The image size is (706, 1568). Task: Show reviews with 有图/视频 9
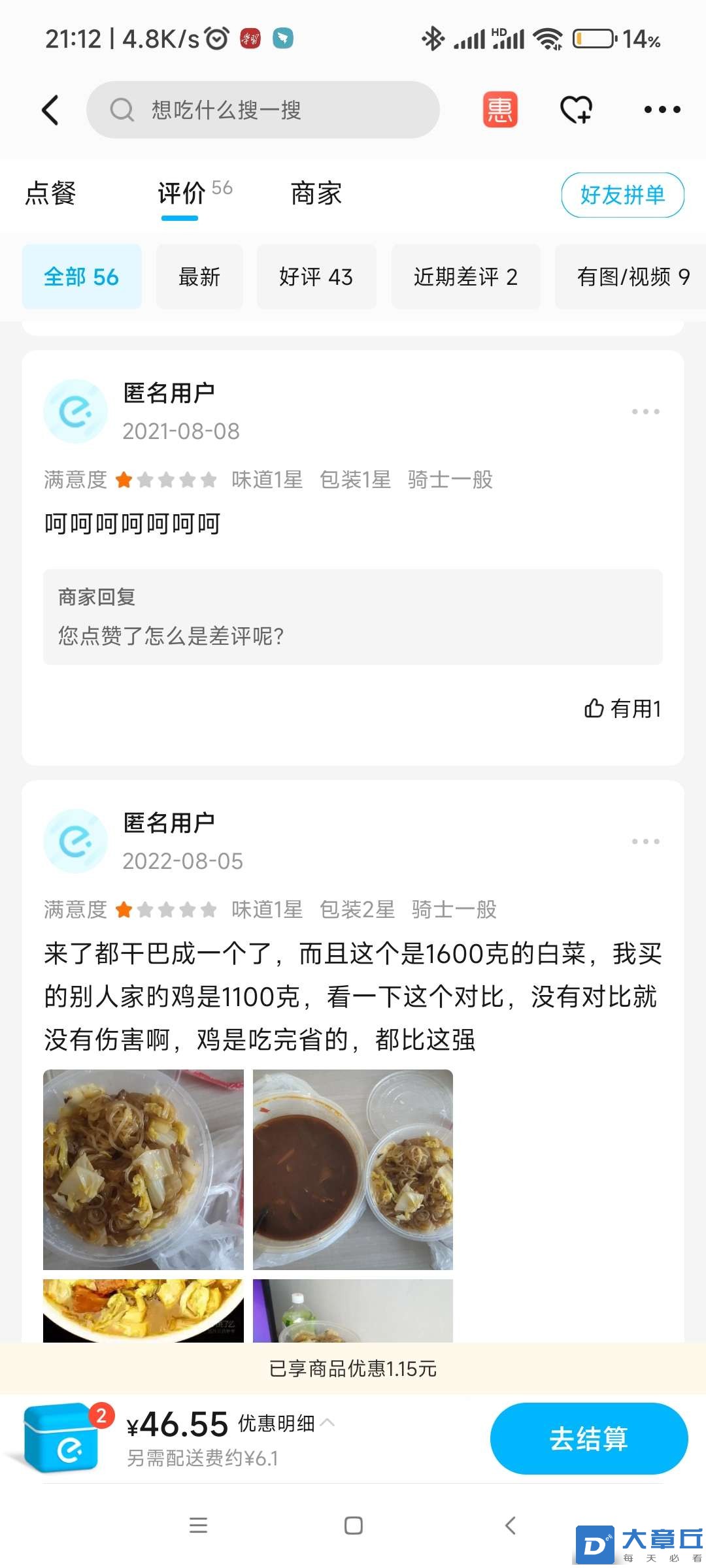631,277
